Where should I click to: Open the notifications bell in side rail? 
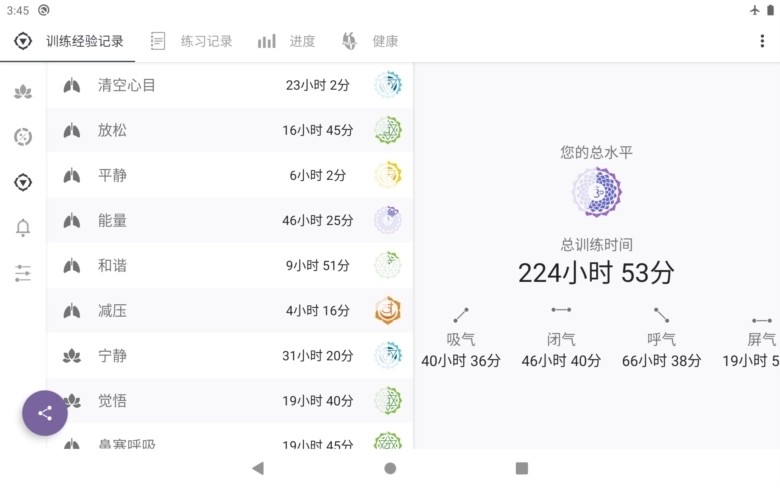[23, 228]
